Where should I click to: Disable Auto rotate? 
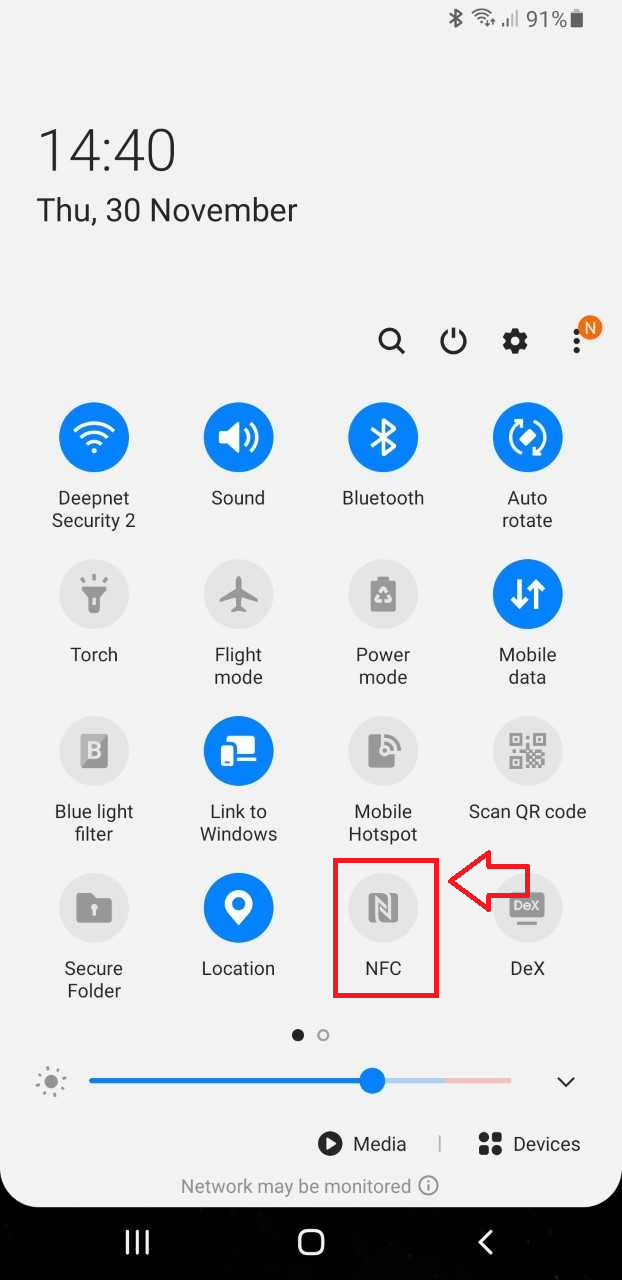point(527,437)
